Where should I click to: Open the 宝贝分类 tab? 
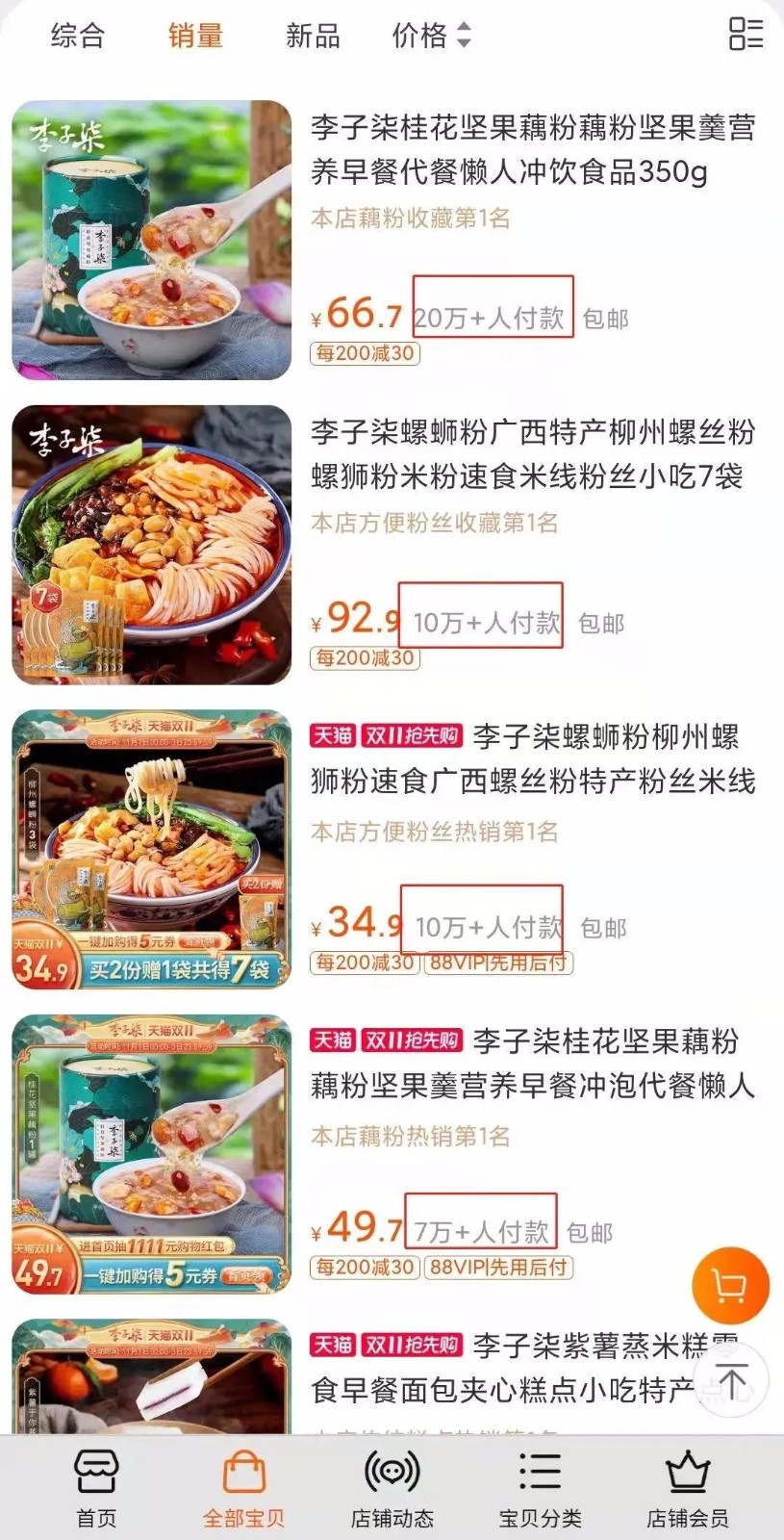click(540, 1488)
